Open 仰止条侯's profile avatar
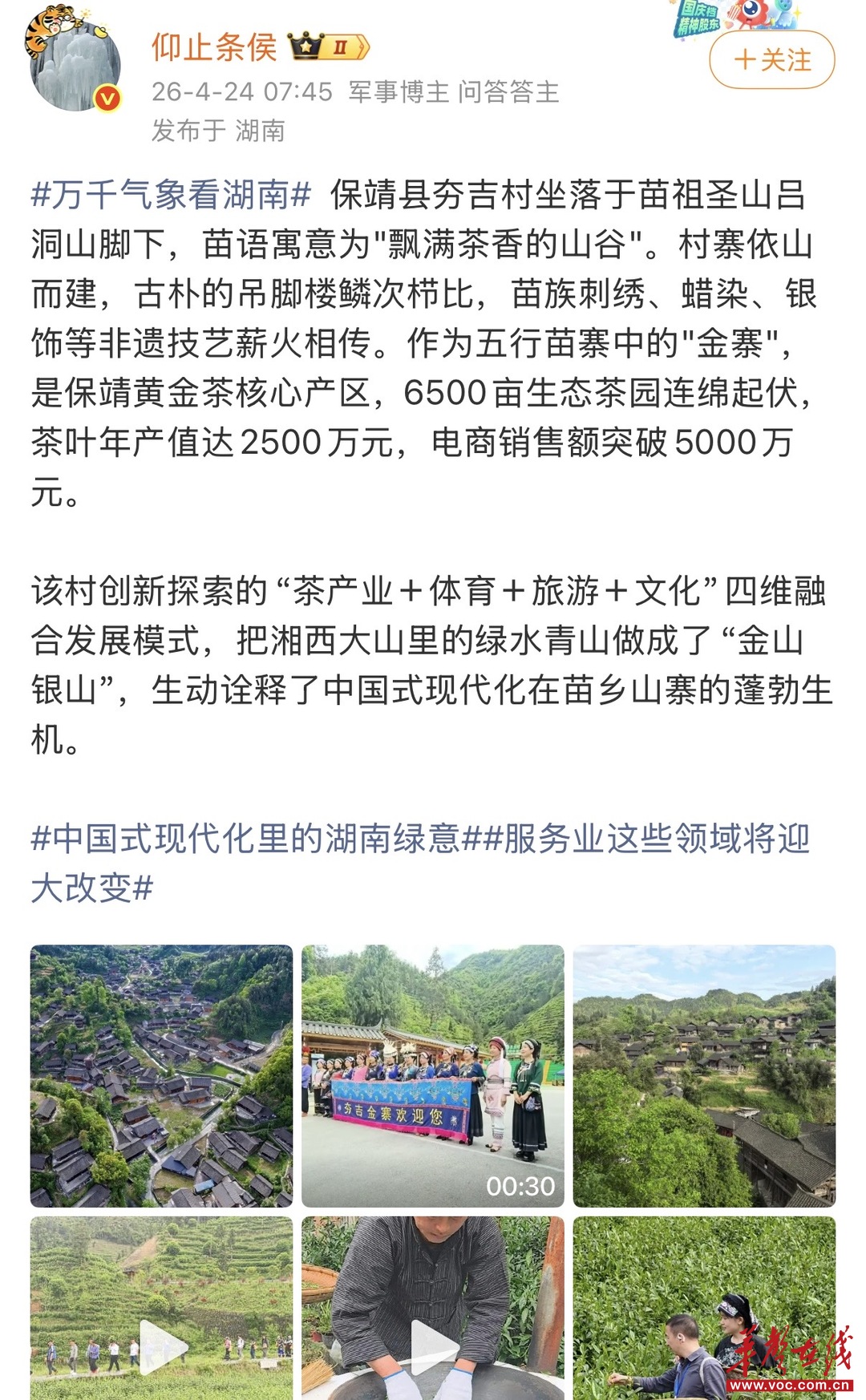This screenshot has width=866, height=1400. point(75,63)
